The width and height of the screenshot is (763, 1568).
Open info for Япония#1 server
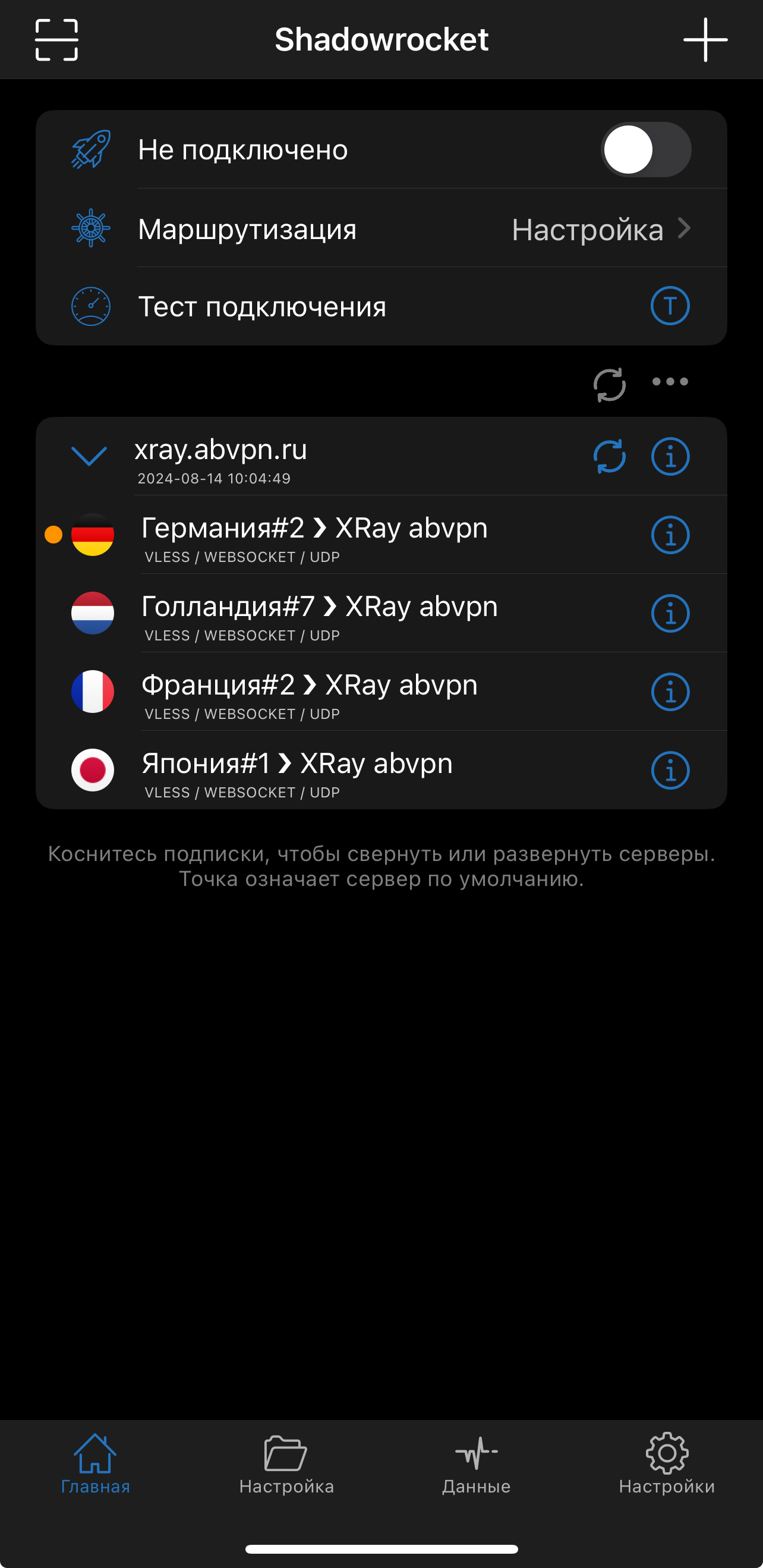pyautogui.click(x=670, y=771)
